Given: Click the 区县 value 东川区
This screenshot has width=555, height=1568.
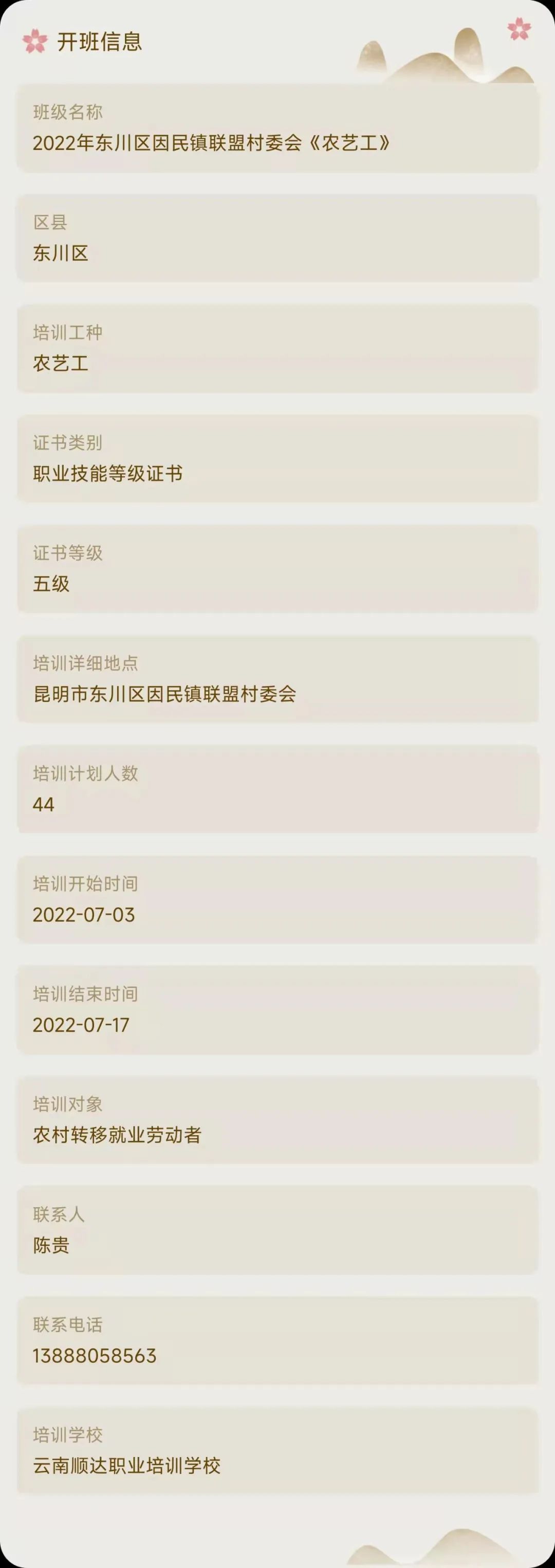Looking at the screenshot, I should tap(61, 254).
